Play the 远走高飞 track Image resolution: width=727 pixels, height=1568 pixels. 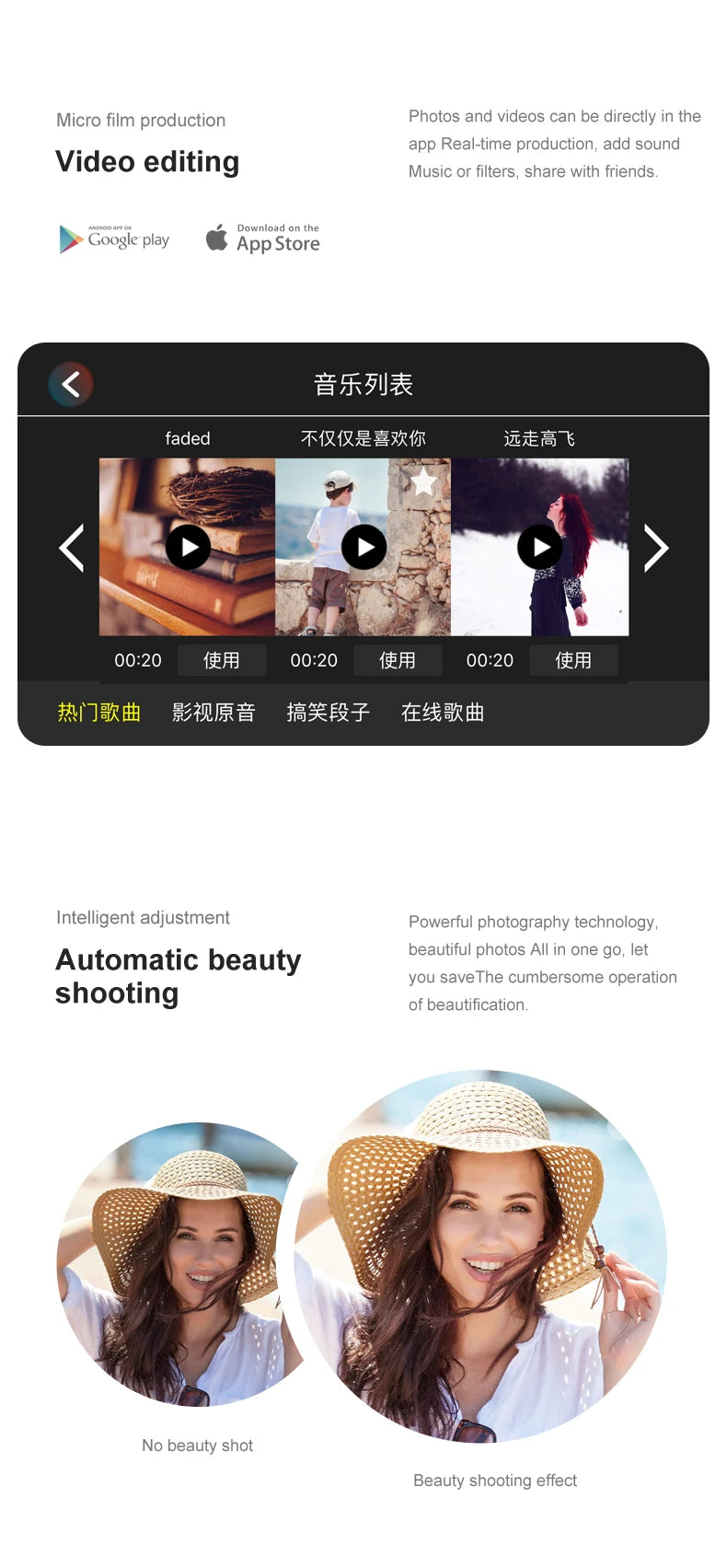click(x=540, y=547)
